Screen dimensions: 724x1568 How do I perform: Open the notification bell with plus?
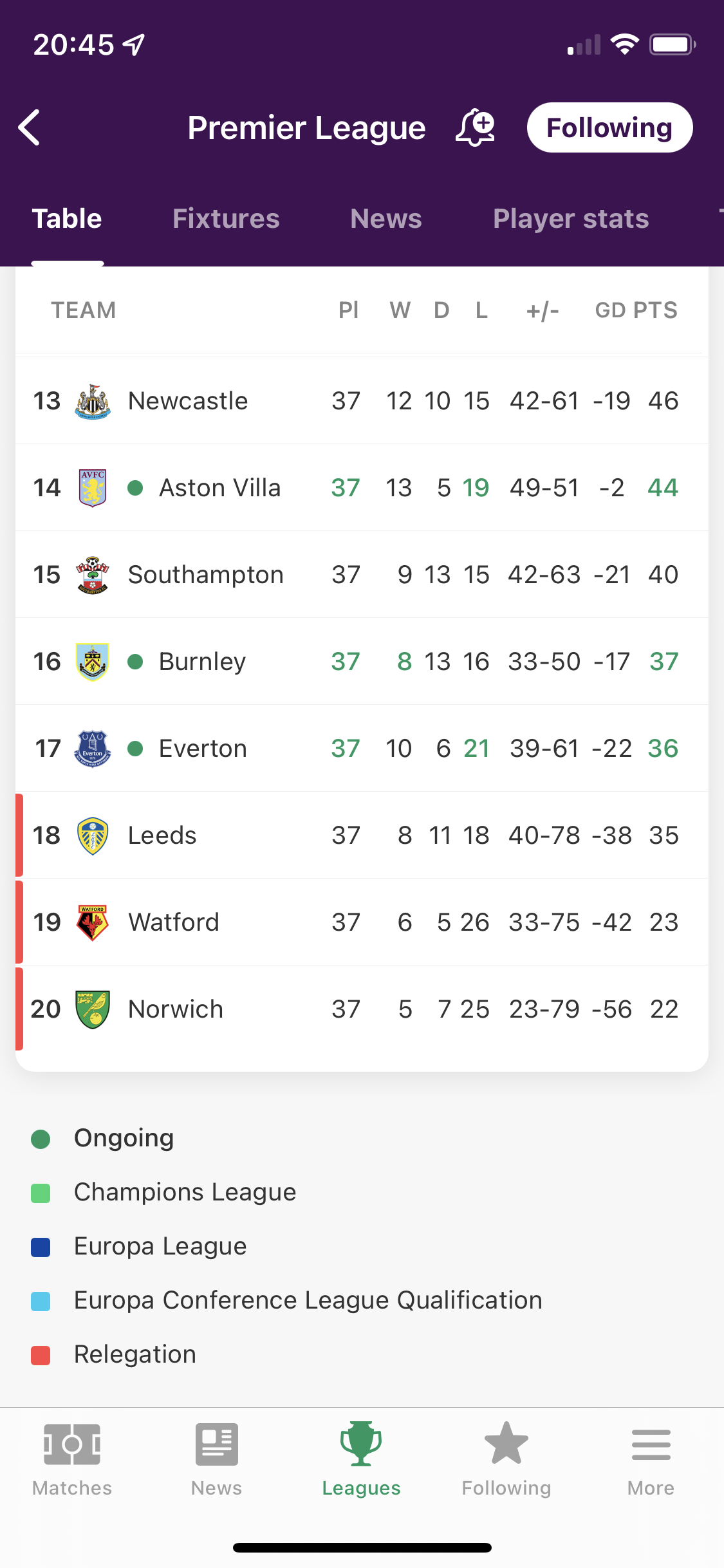click(476, 127)
